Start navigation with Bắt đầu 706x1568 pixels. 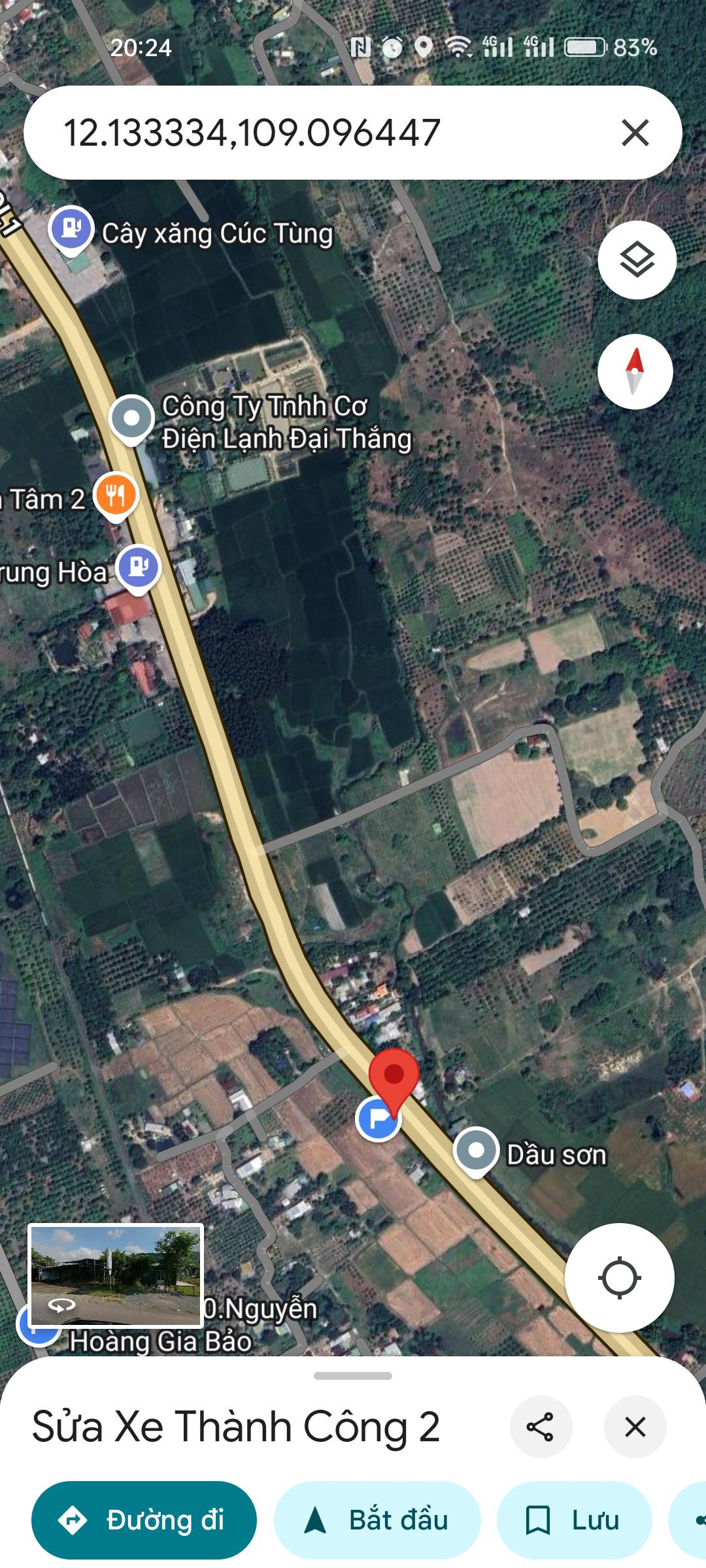(377, 1520)
